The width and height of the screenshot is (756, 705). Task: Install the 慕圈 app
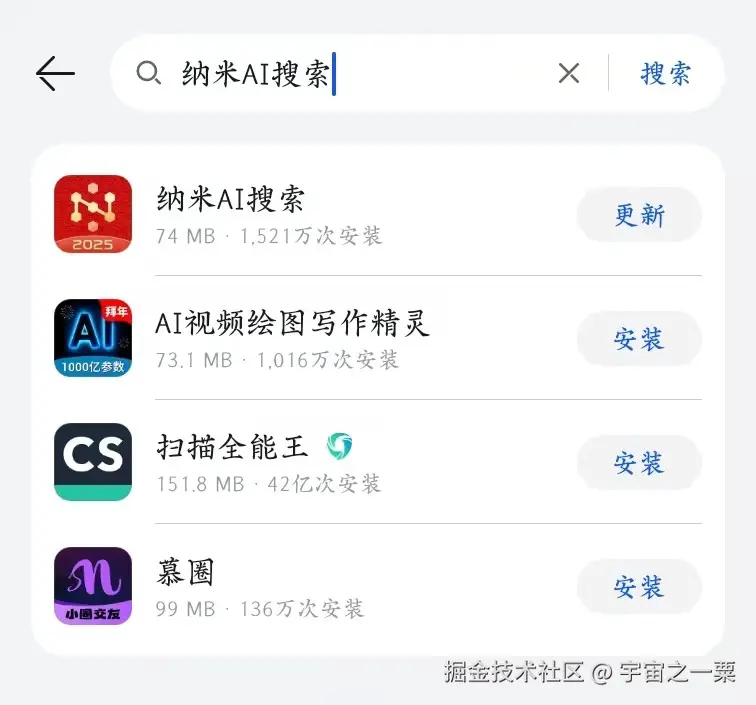[x=639, y=587]
